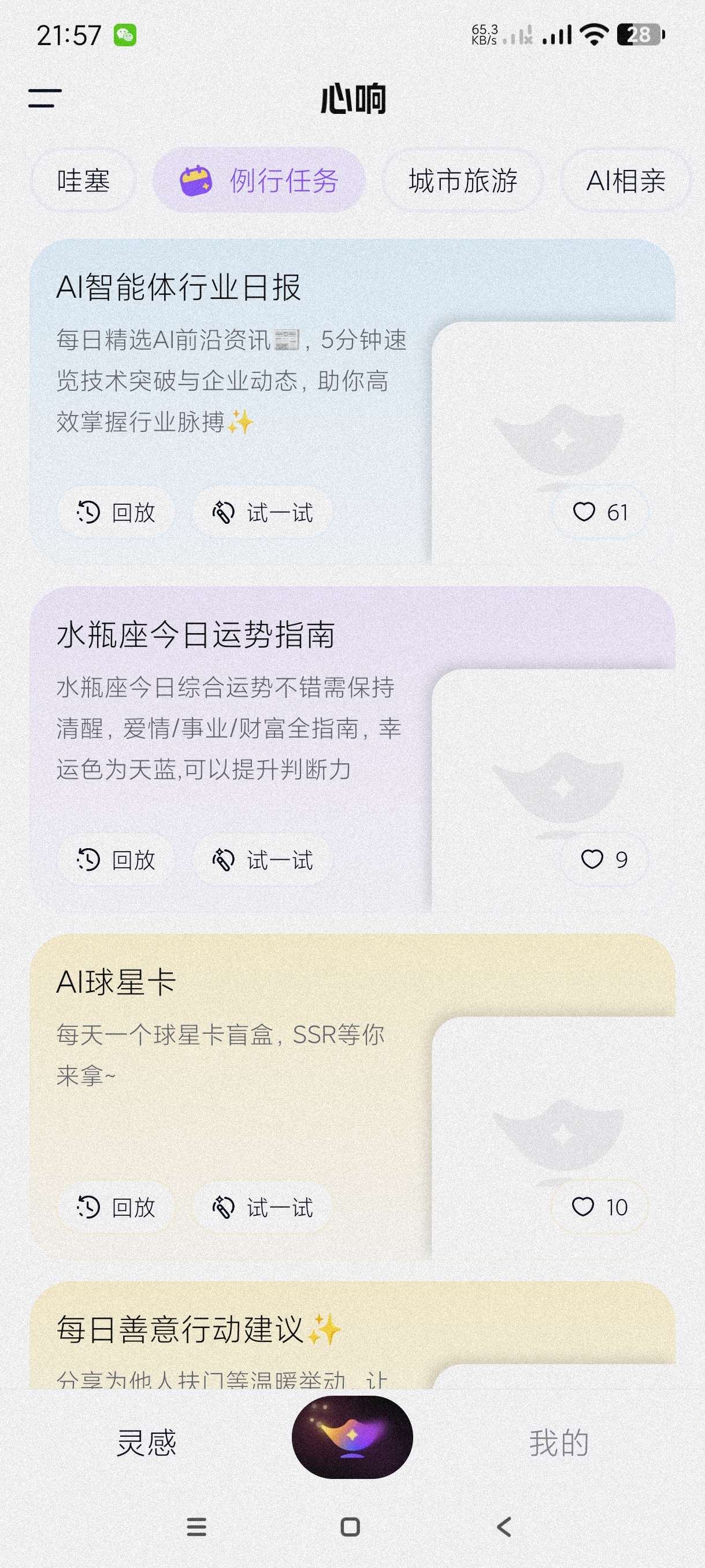Image resolution: width=705 pixels, height=1568 pixels.
Task: Switch to the 城市旅游 tab
Action: point(462,181)
